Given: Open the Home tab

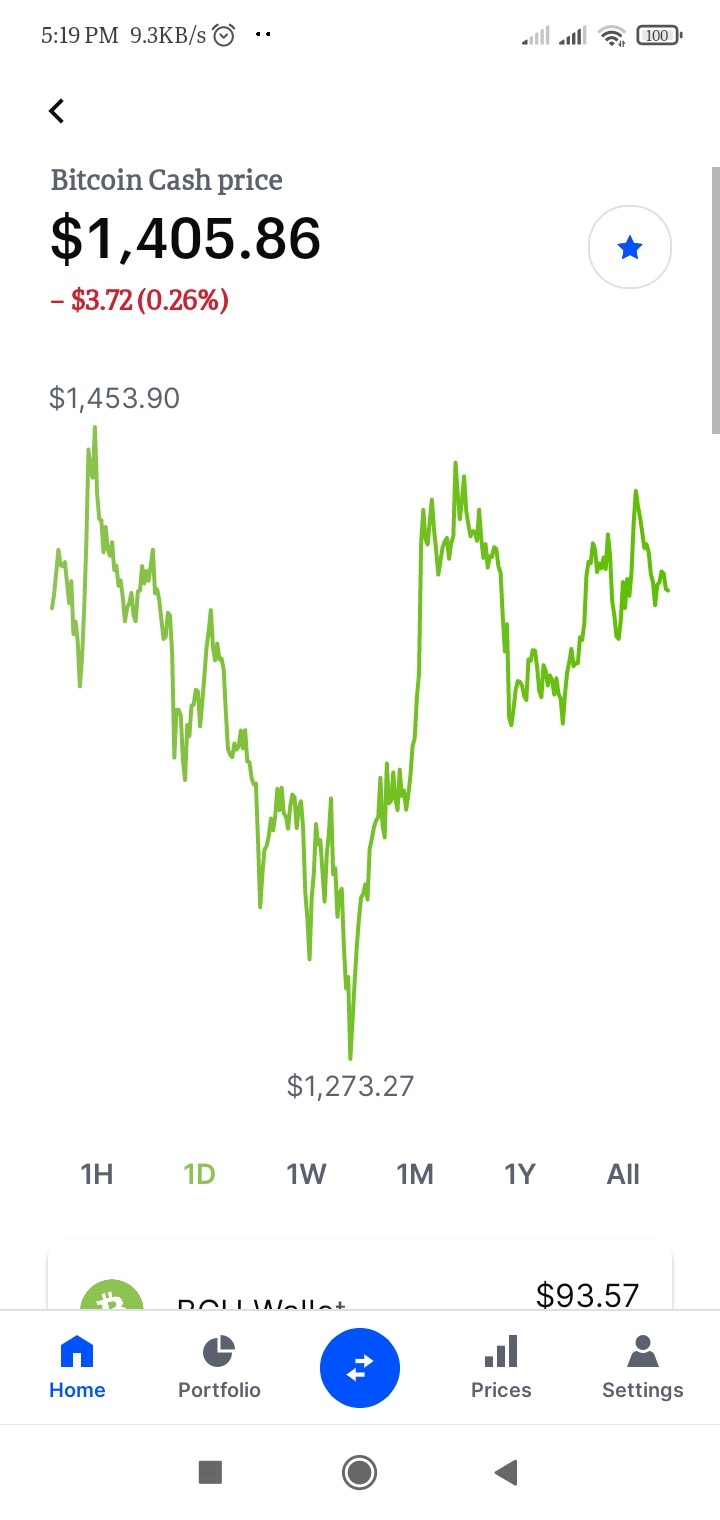Looking at the screenshot, I should (x=77, y=1367).
